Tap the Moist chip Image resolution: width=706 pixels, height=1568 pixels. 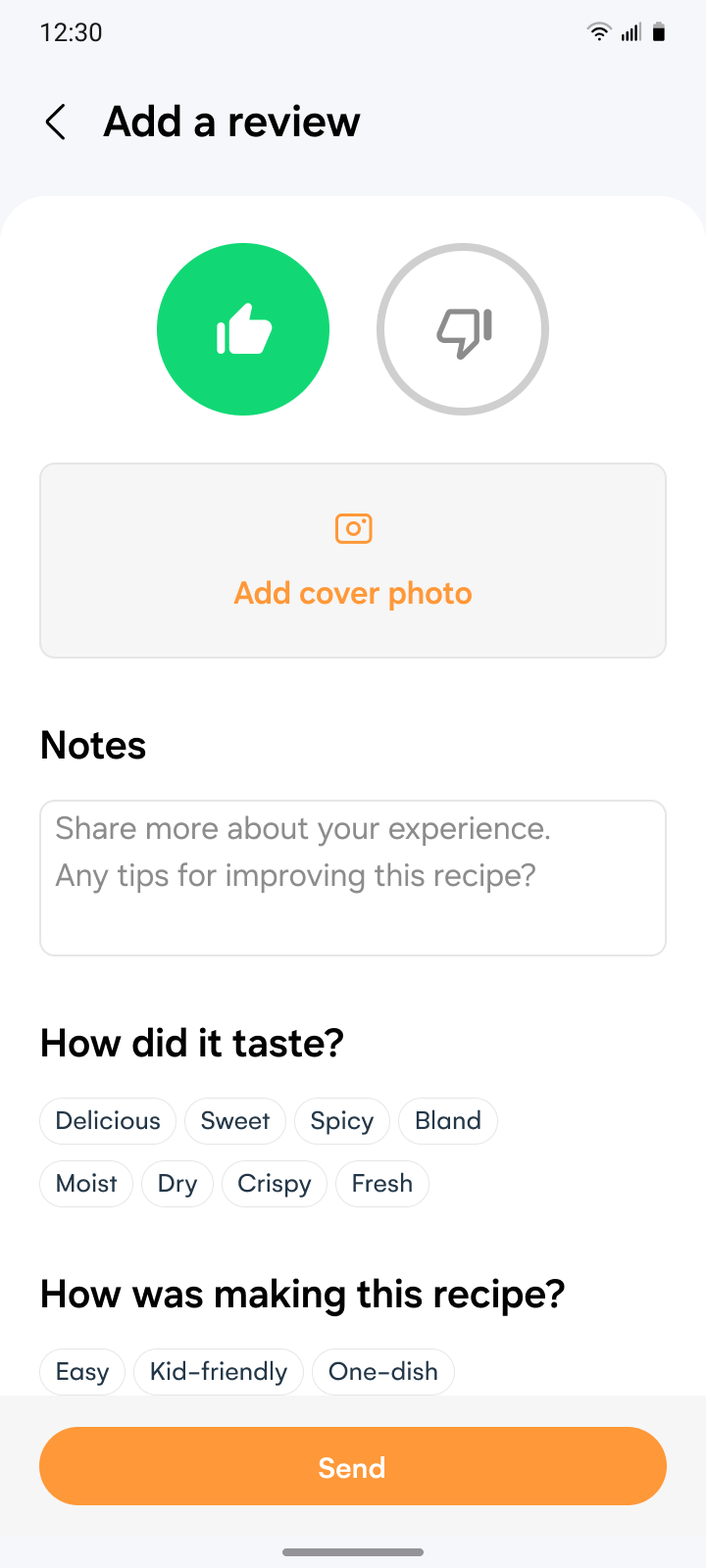[86, 1184]
